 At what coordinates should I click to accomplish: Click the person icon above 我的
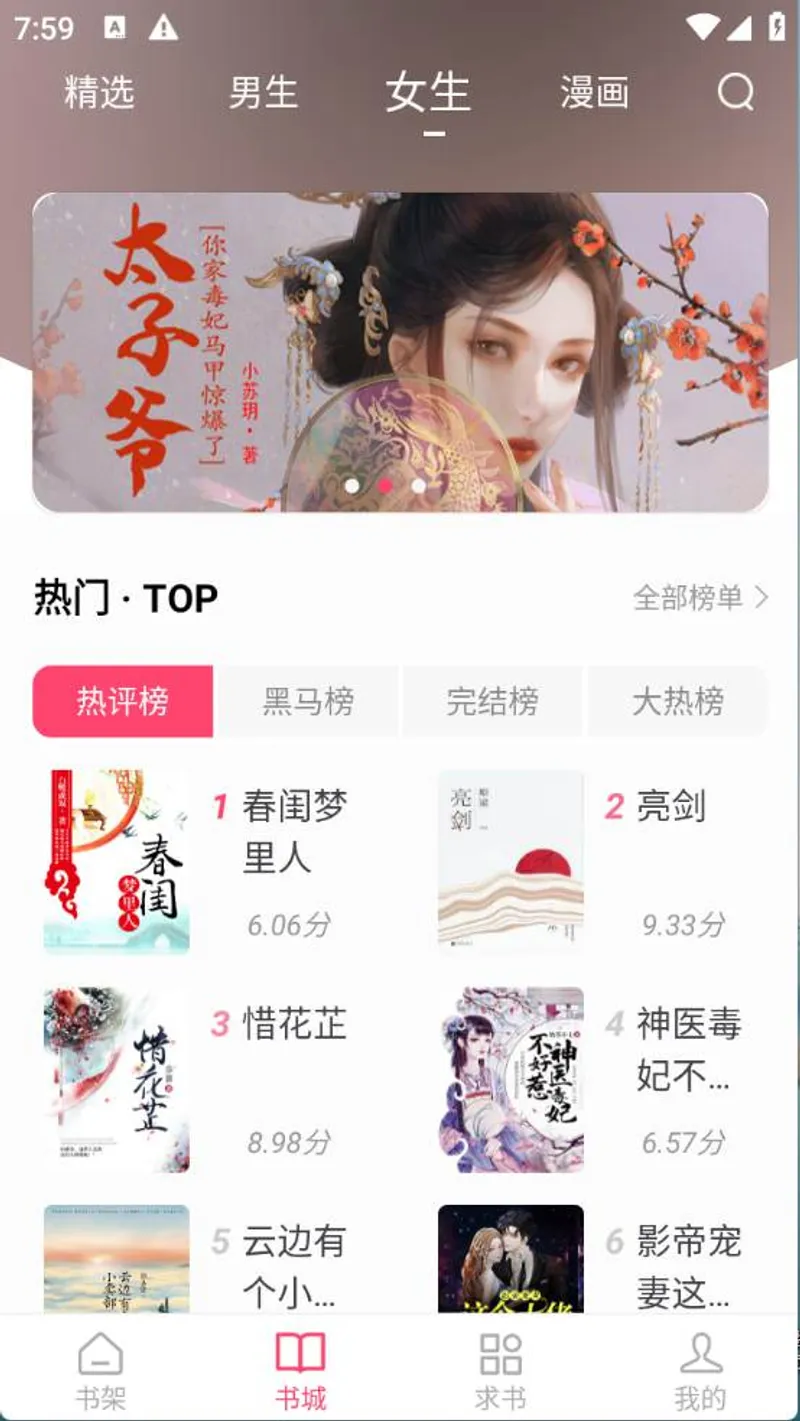[x=699, y=1355]
